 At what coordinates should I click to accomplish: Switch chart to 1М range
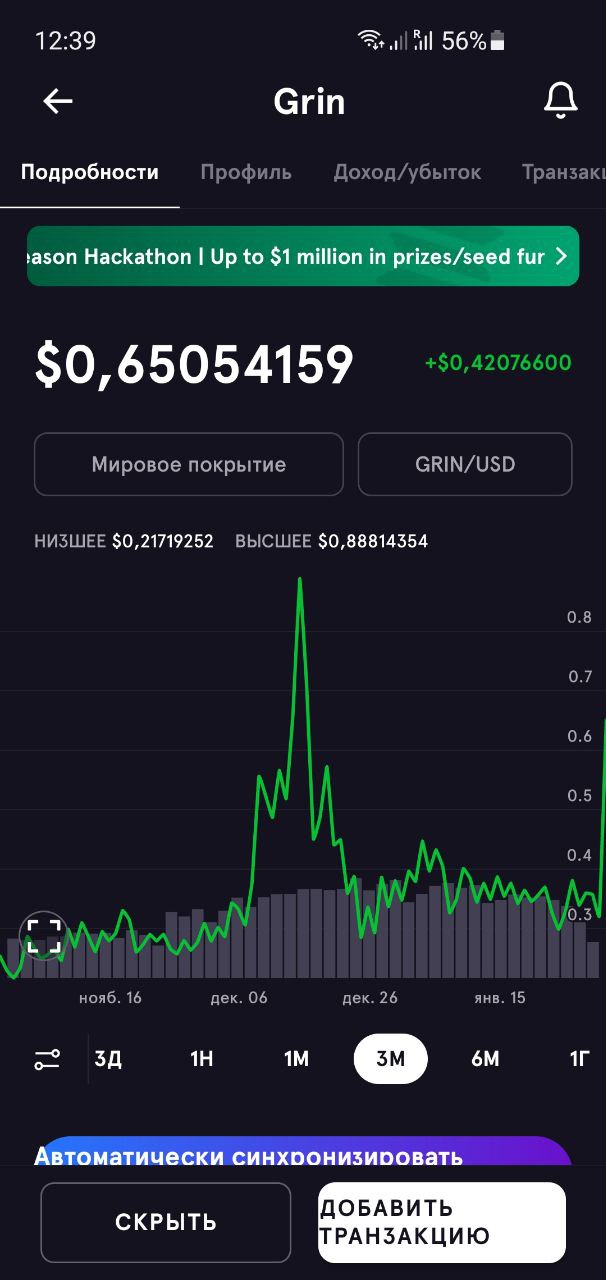(x=296, y=1059)
